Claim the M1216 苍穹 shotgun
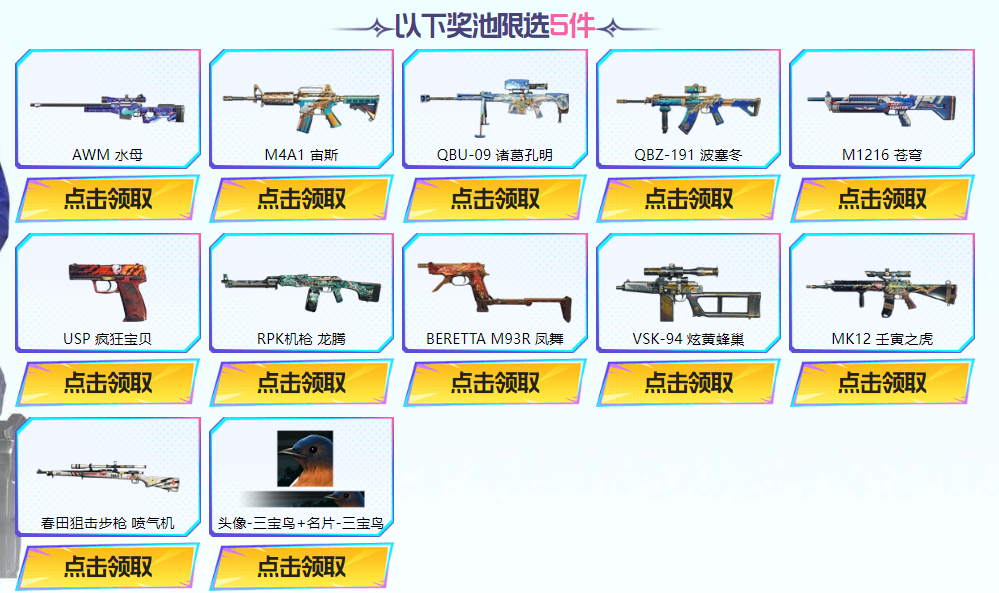 pos(882,198)
